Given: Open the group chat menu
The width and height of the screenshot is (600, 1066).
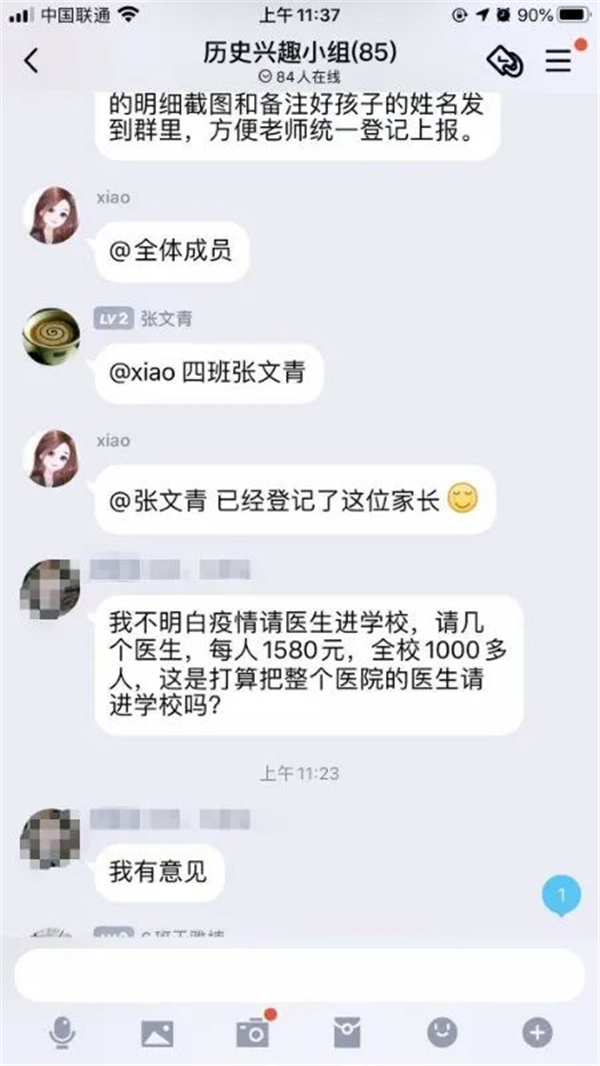Looking at the screenshot, I should [x=557, y=61].
